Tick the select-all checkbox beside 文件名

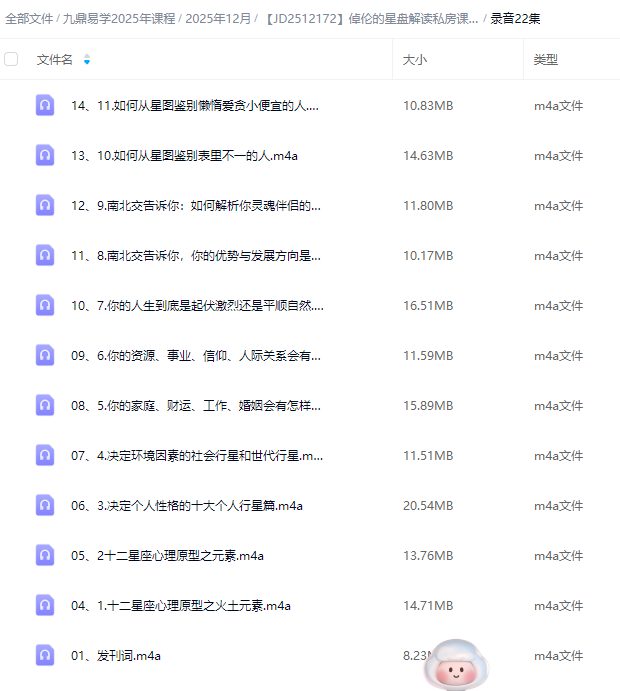11,60
